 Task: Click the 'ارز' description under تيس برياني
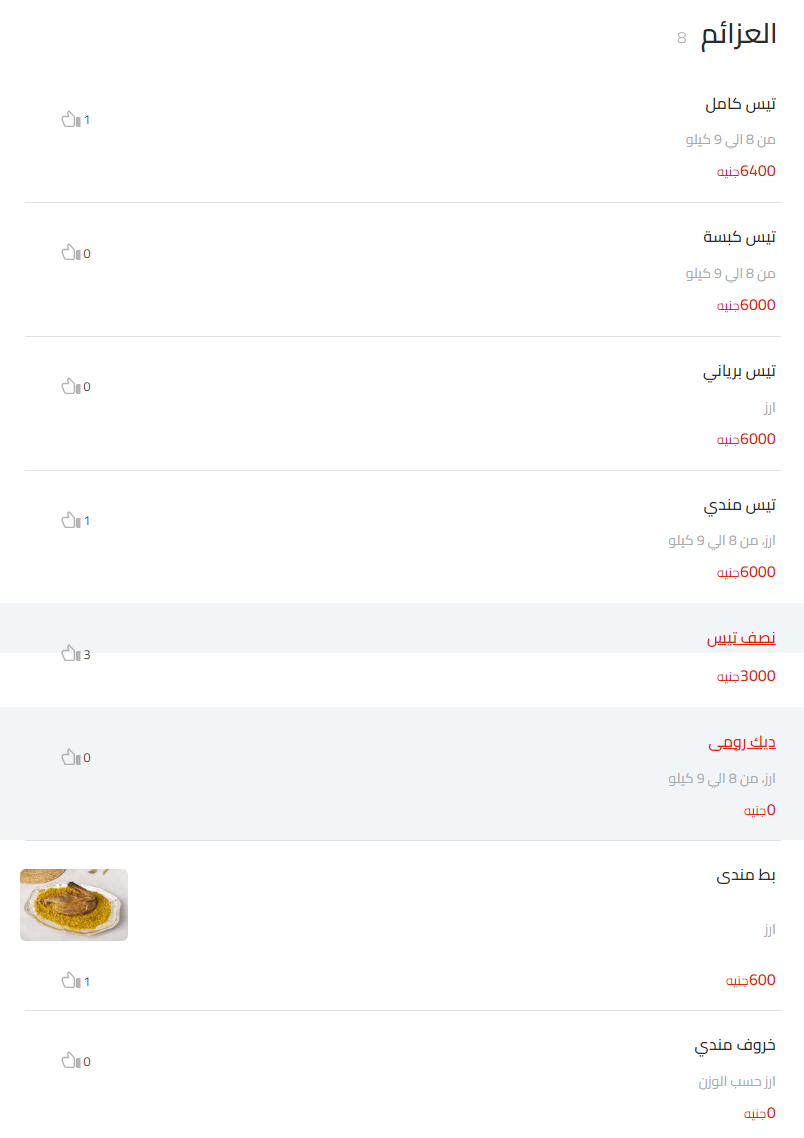768,407
